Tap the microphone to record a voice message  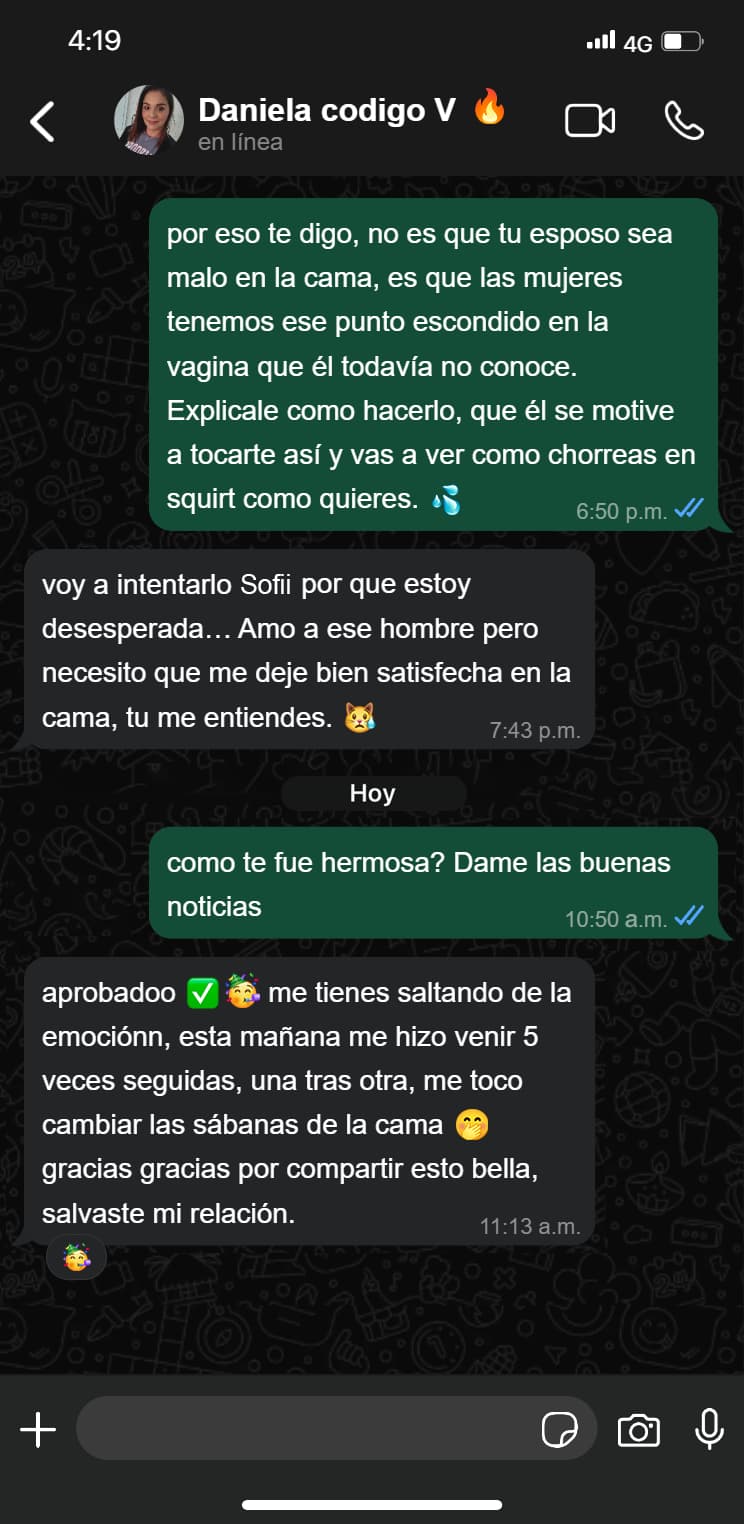tap(709, 1430)
